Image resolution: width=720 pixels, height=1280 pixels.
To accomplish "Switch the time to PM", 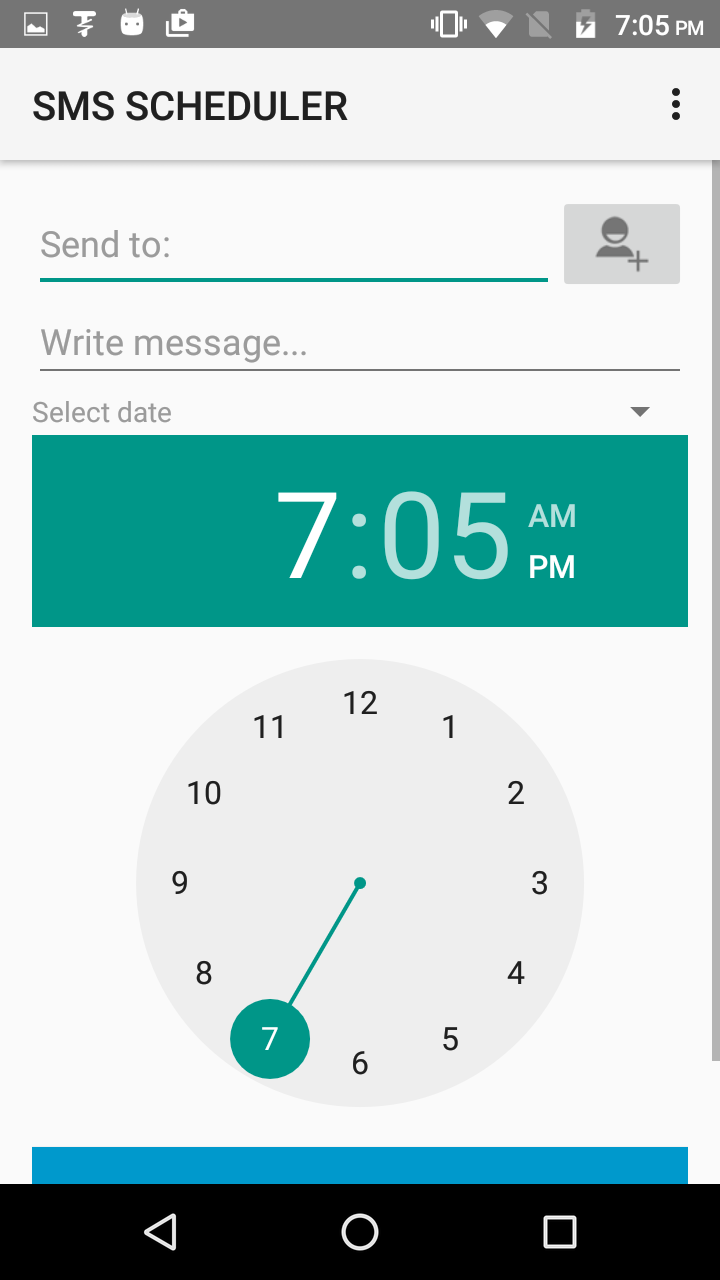I will (552, 567).
